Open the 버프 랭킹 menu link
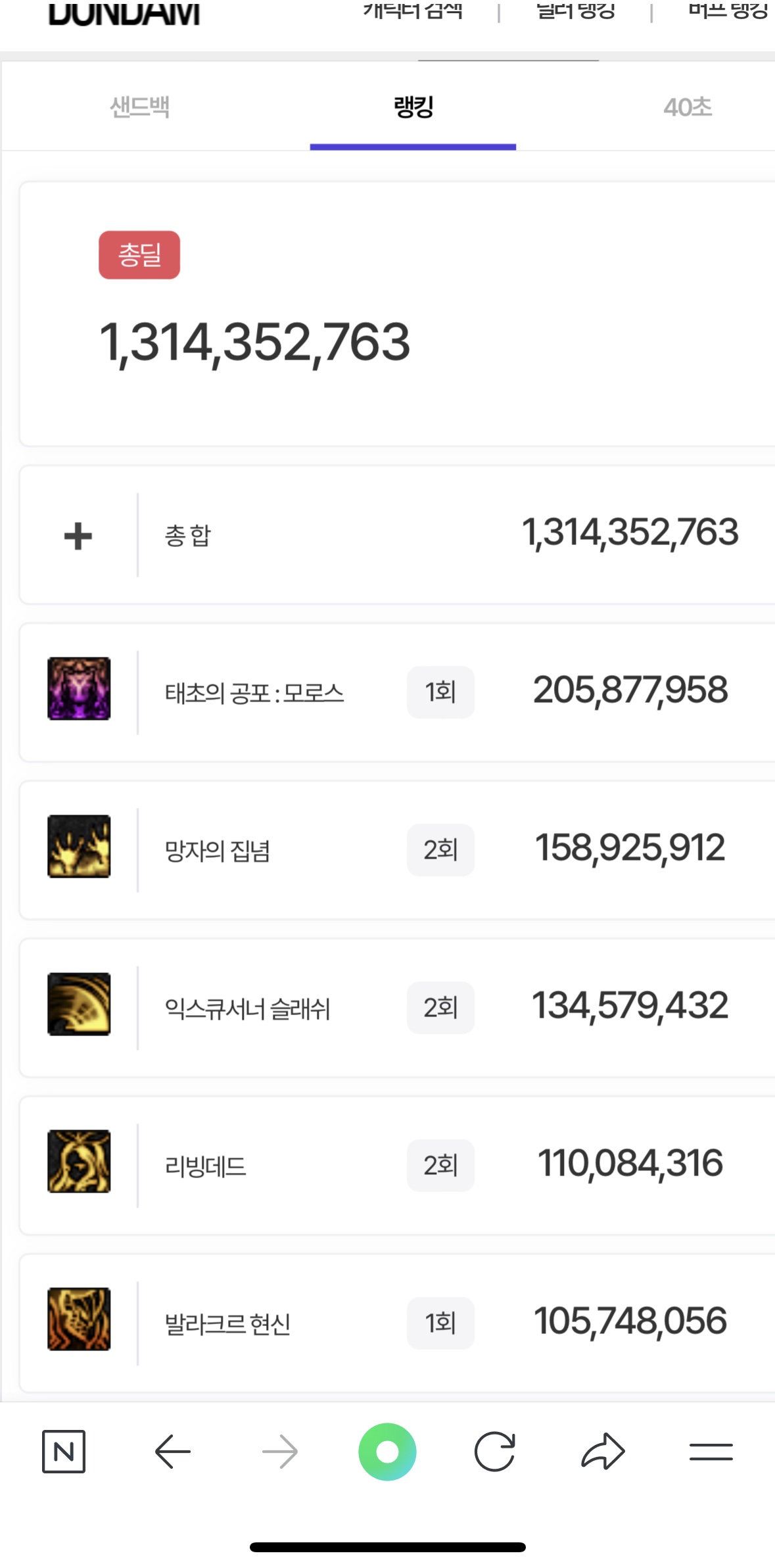Image resolution: width=775 pixels, height=1568 pixels. (x=728, y=11)
